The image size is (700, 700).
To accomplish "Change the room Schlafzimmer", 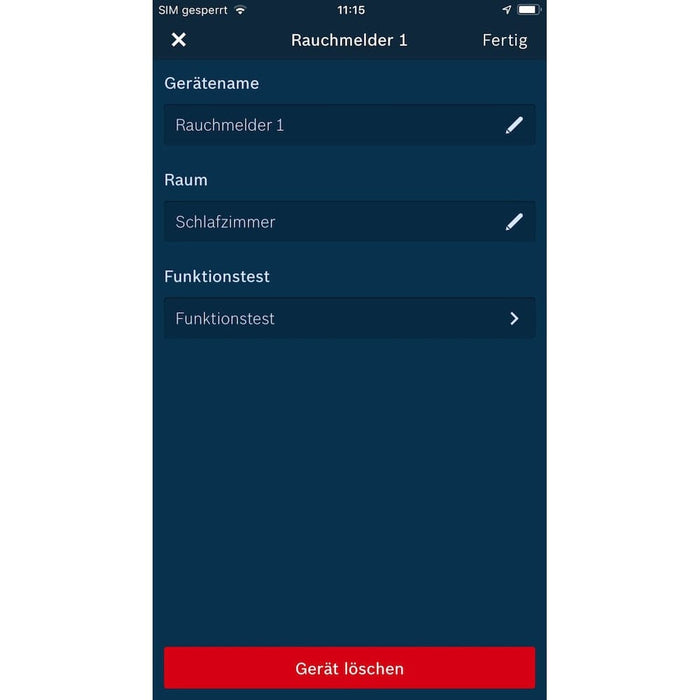I will pyautogui.click(x=513, y=222).
